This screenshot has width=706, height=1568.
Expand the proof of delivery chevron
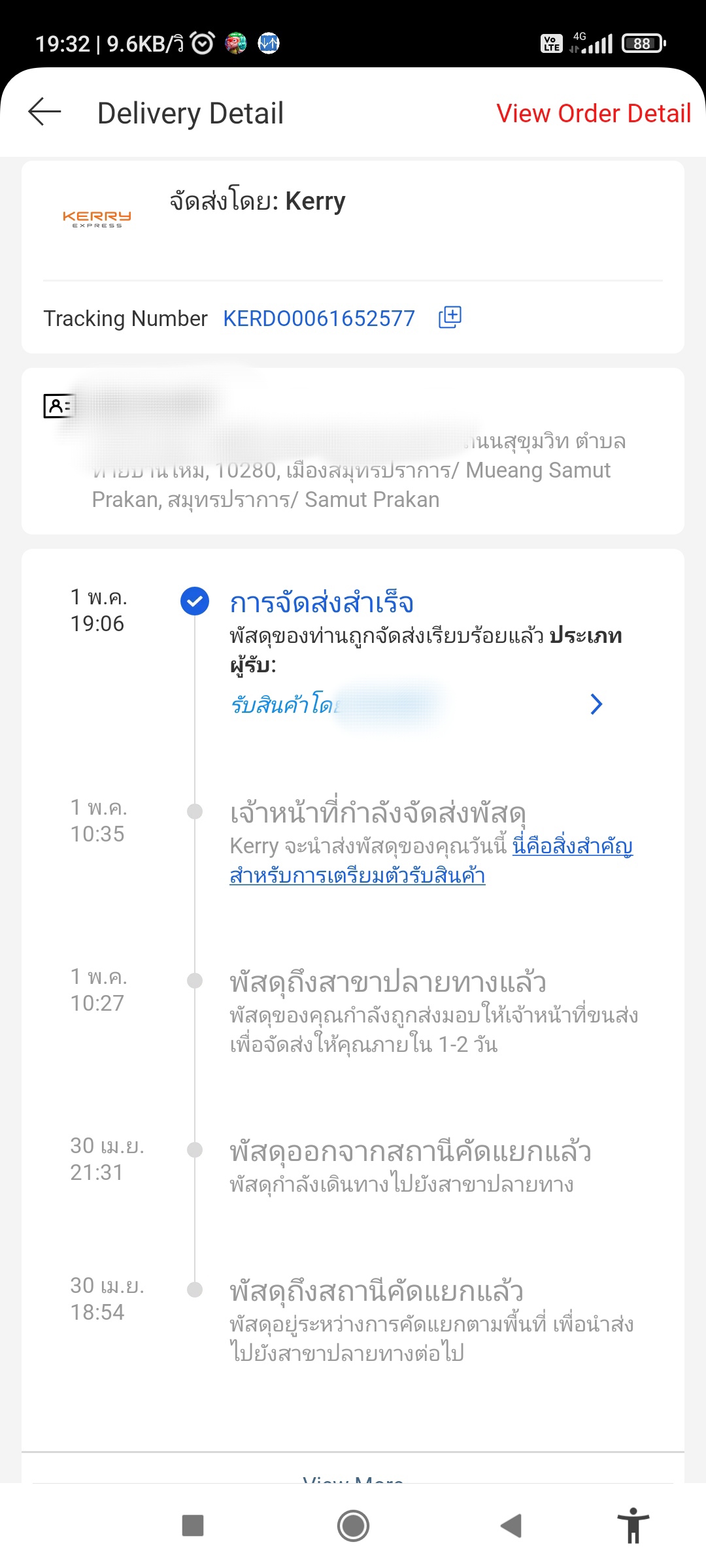coord(596,704)
